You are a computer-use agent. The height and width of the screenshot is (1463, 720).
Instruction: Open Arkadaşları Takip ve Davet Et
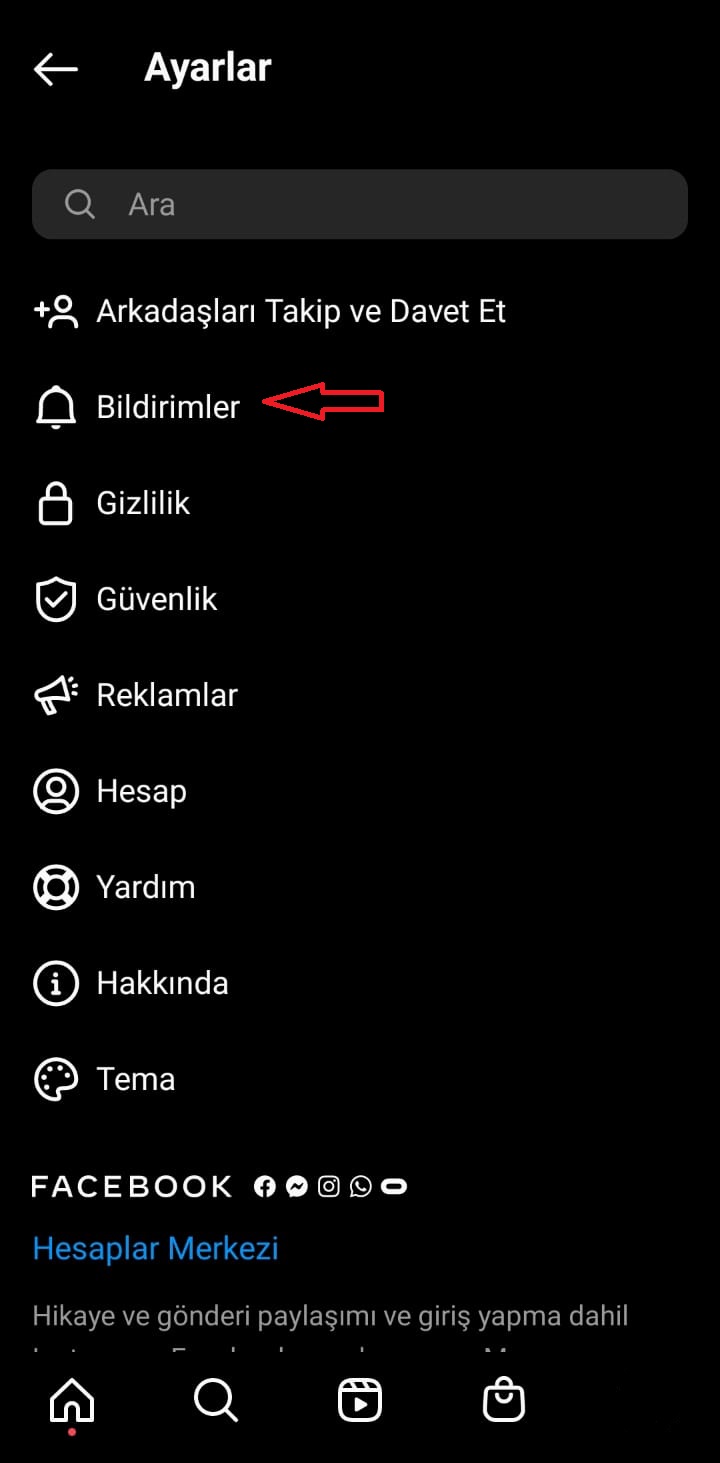[x=300, y=312]
